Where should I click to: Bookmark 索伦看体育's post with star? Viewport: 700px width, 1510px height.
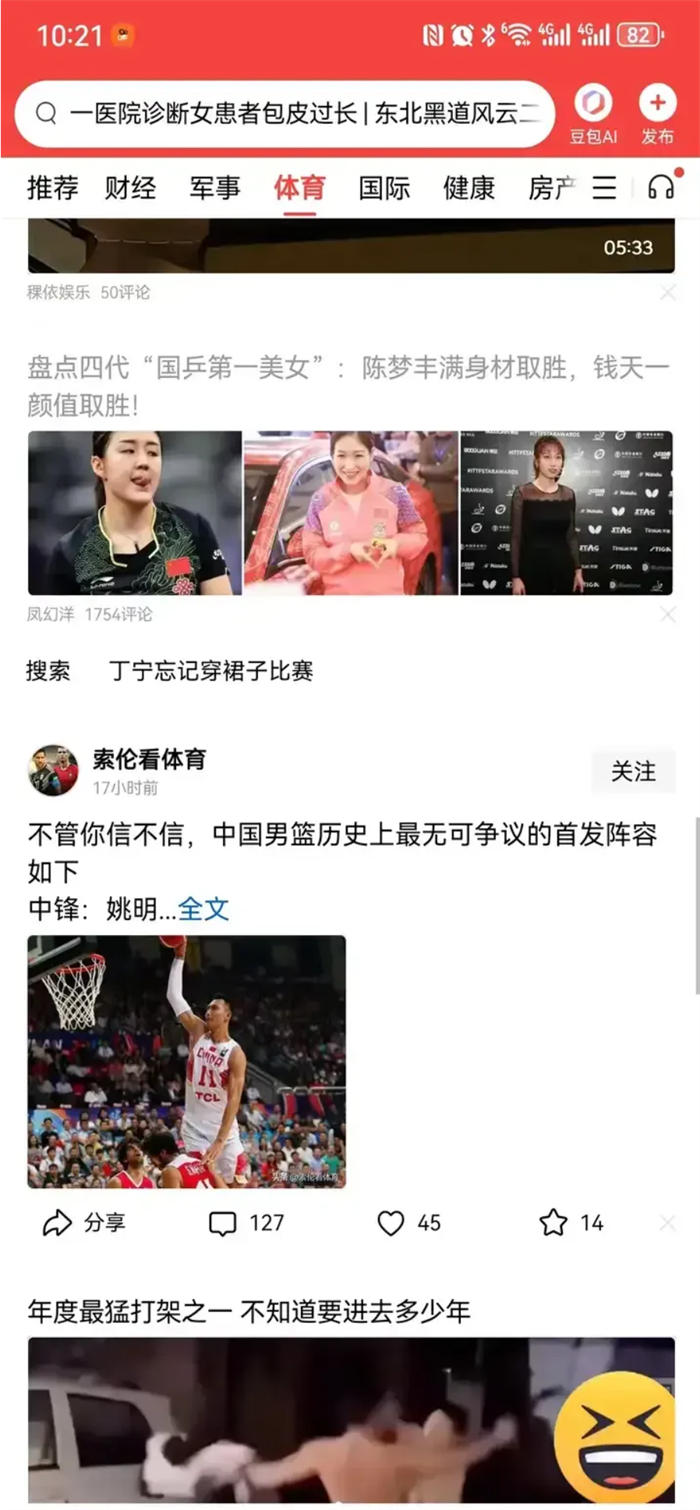tap(571, 1222)
